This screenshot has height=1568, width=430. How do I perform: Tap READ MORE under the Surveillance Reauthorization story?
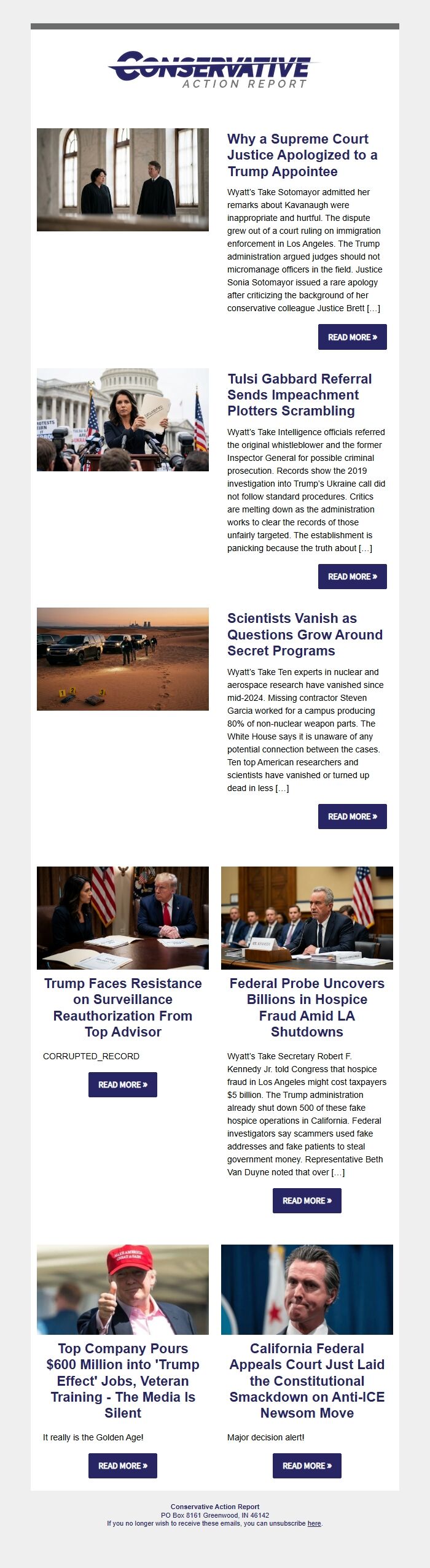pos(123,1084)
